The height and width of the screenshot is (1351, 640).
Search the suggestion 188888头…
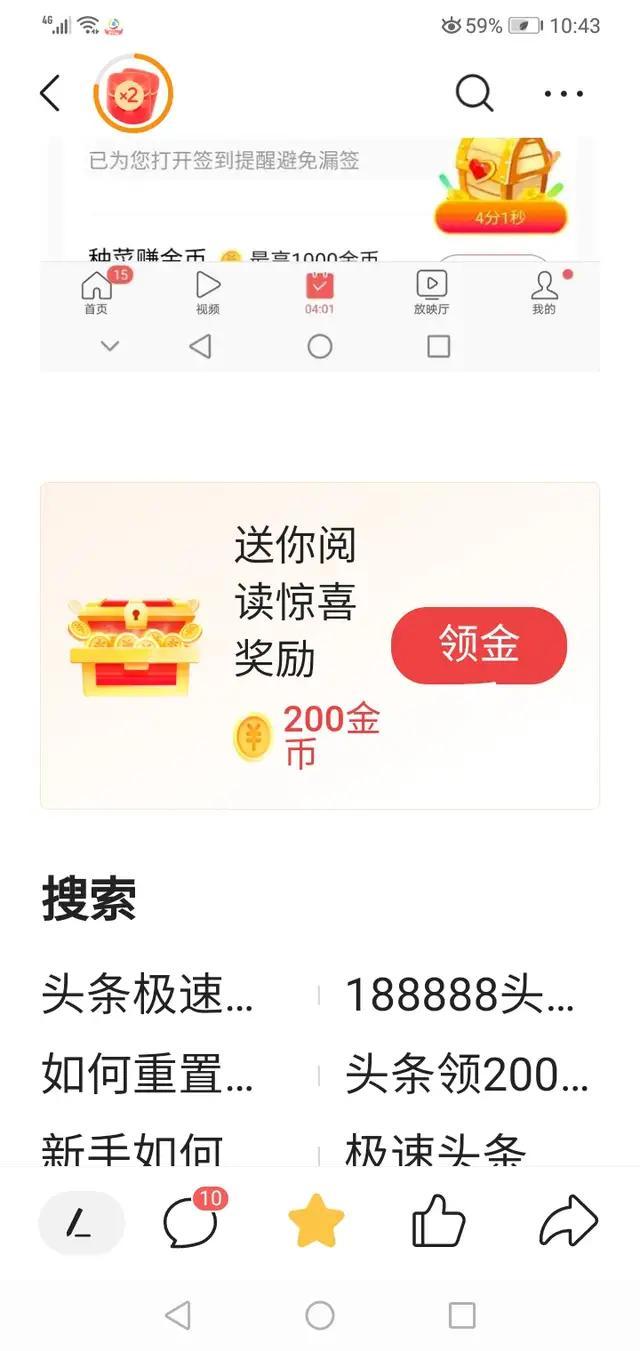point(459,995)
